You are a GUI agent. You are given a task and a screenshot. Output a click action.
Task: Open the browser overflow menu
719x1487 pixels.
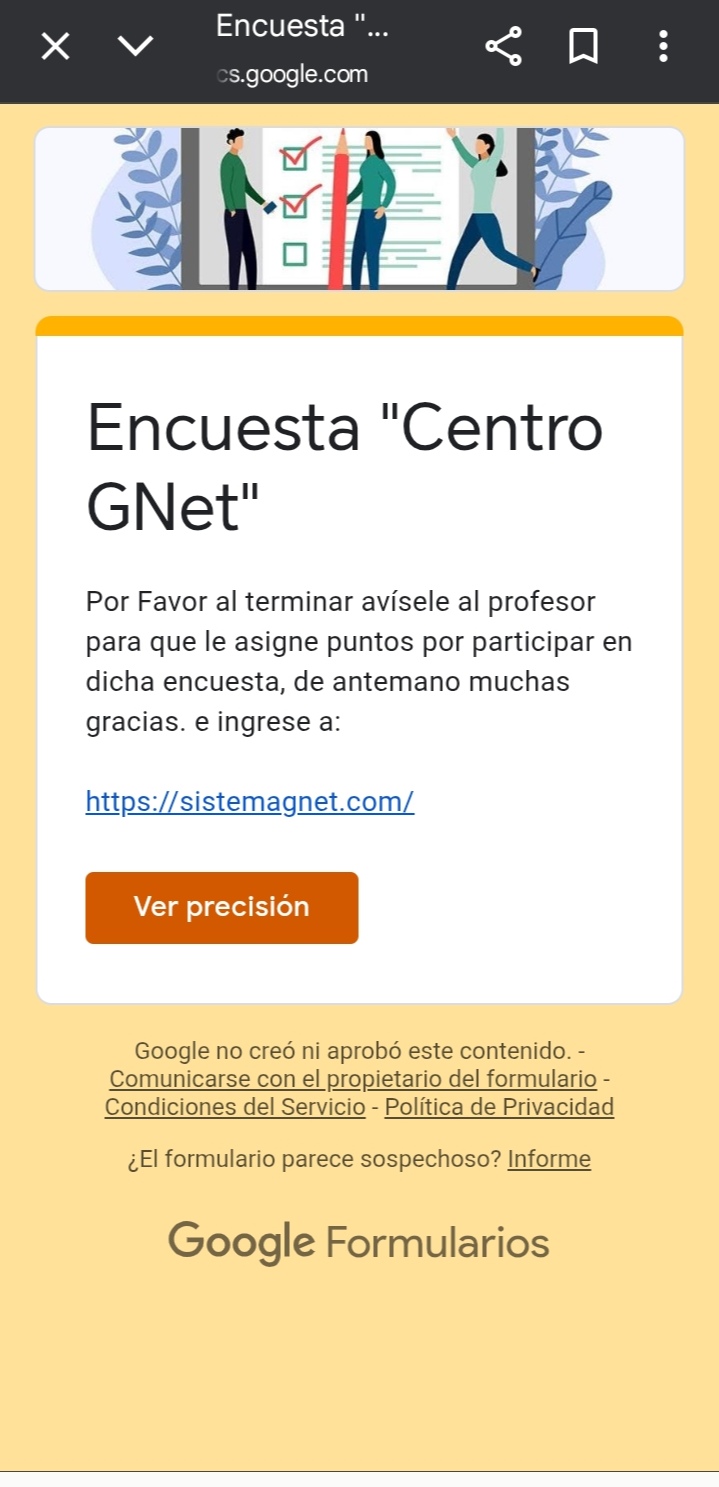(x=663, y=46)
